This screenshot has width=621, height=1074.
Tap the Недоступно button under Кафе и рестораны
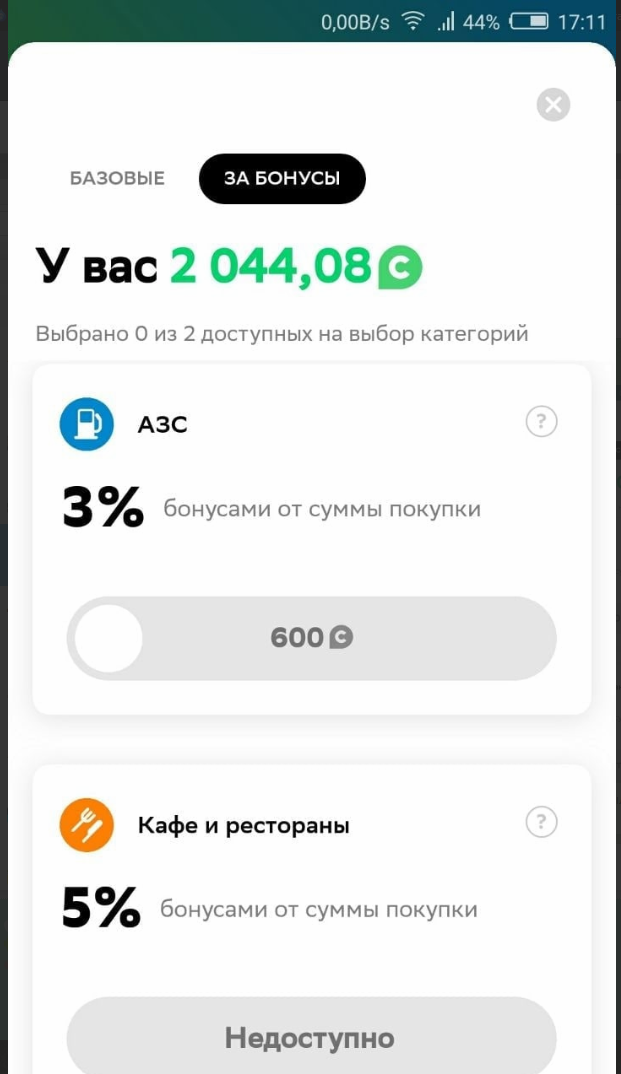tap(311, 1037)
